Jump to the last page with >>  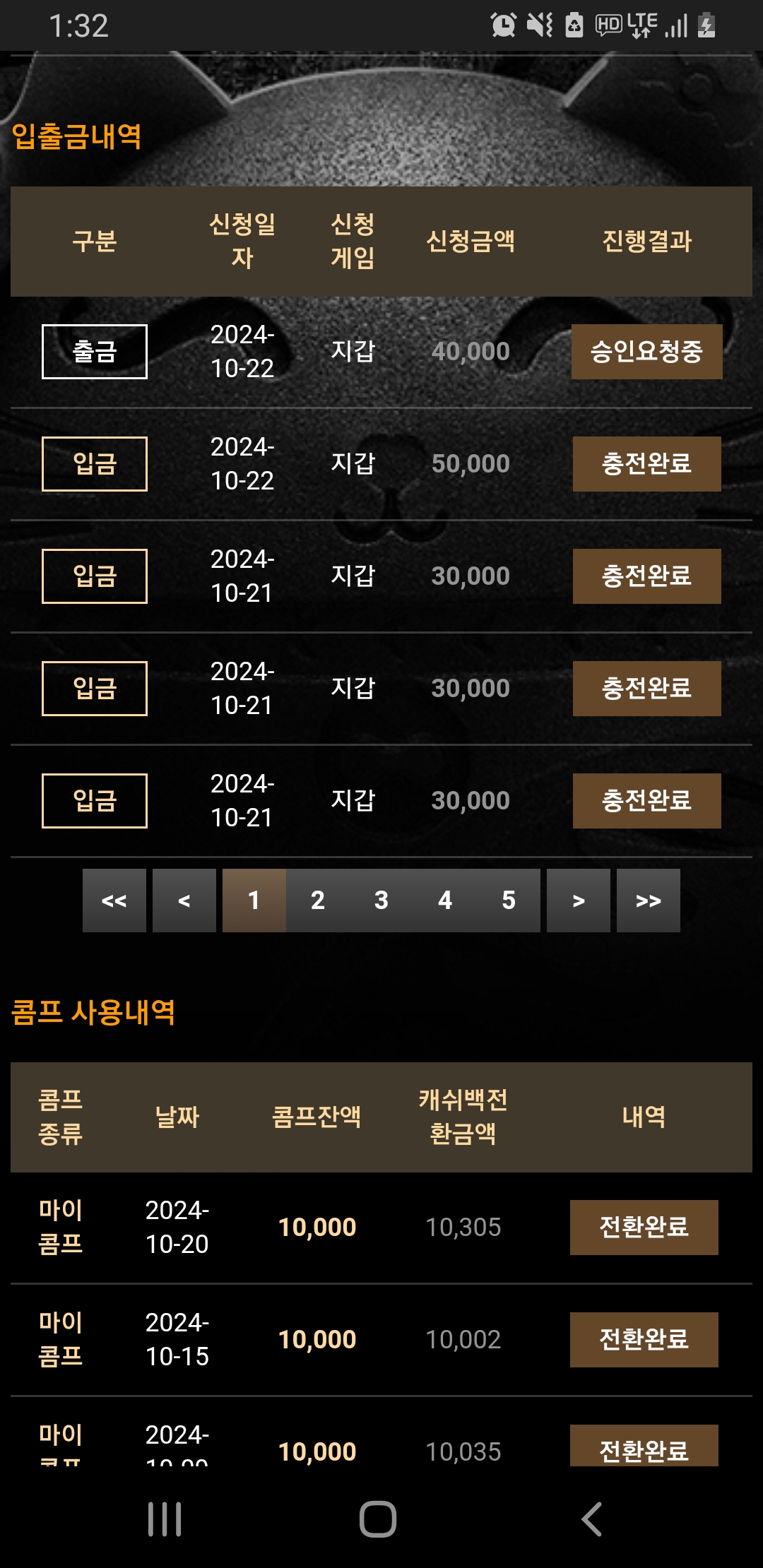tap(649, 901)
